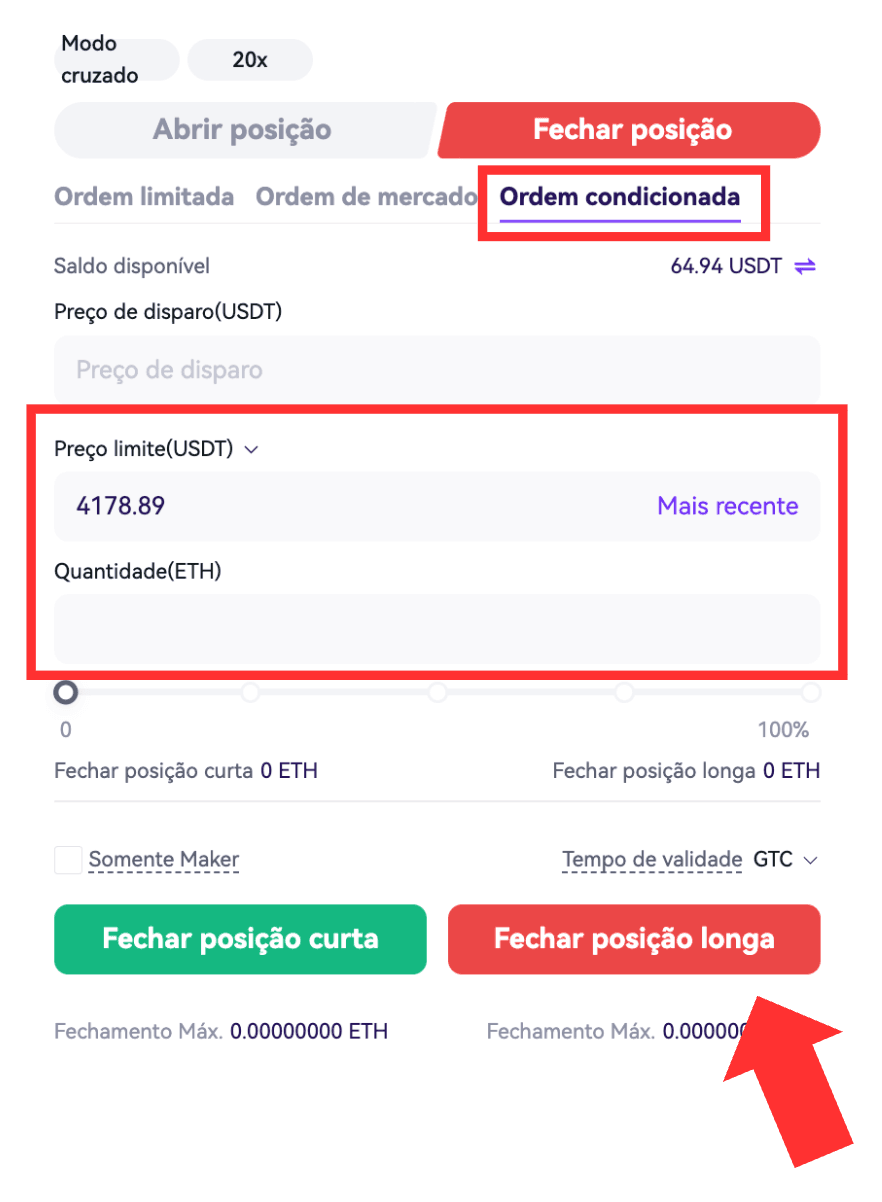Set the quantity slider to 100%
Image resolution: width=882 pixels, height=1202 pixels.
(x=810, y=692)
